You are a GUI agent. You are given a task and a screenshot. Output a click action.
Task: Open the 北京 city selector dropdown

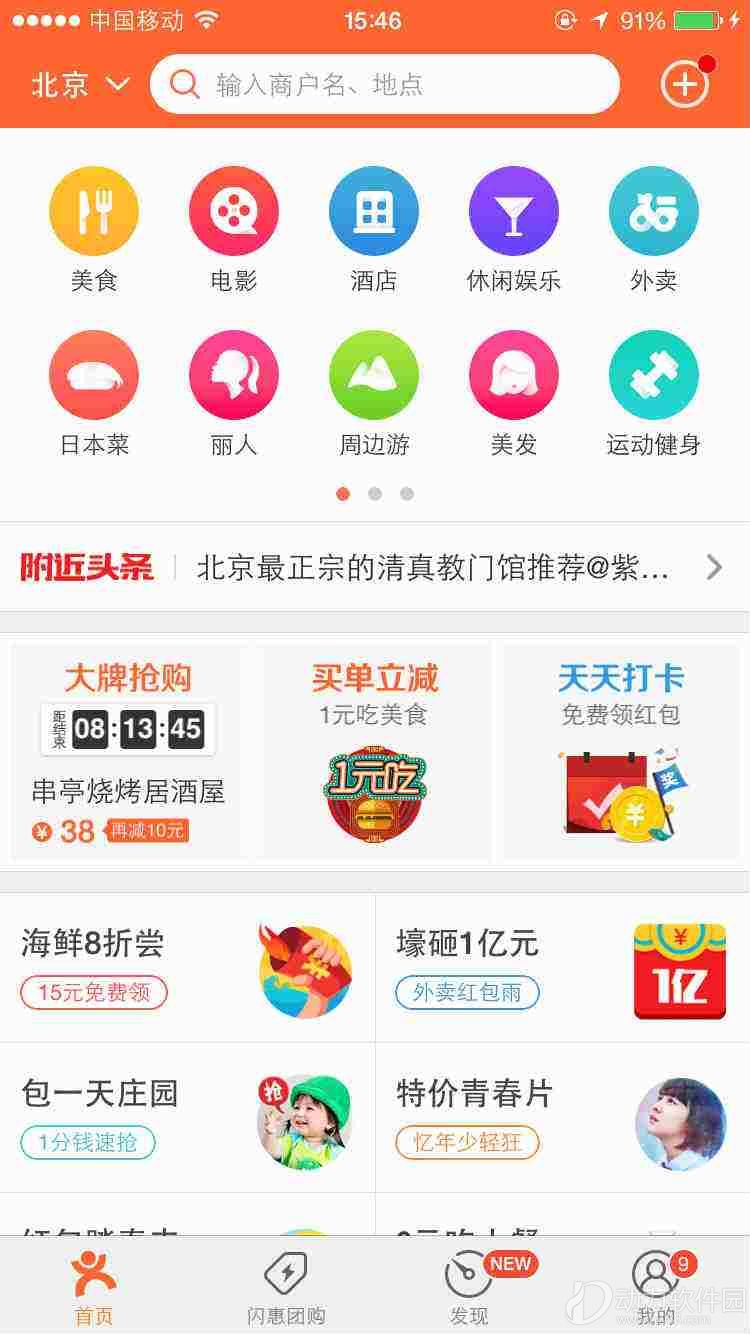[x=80, y=85]
